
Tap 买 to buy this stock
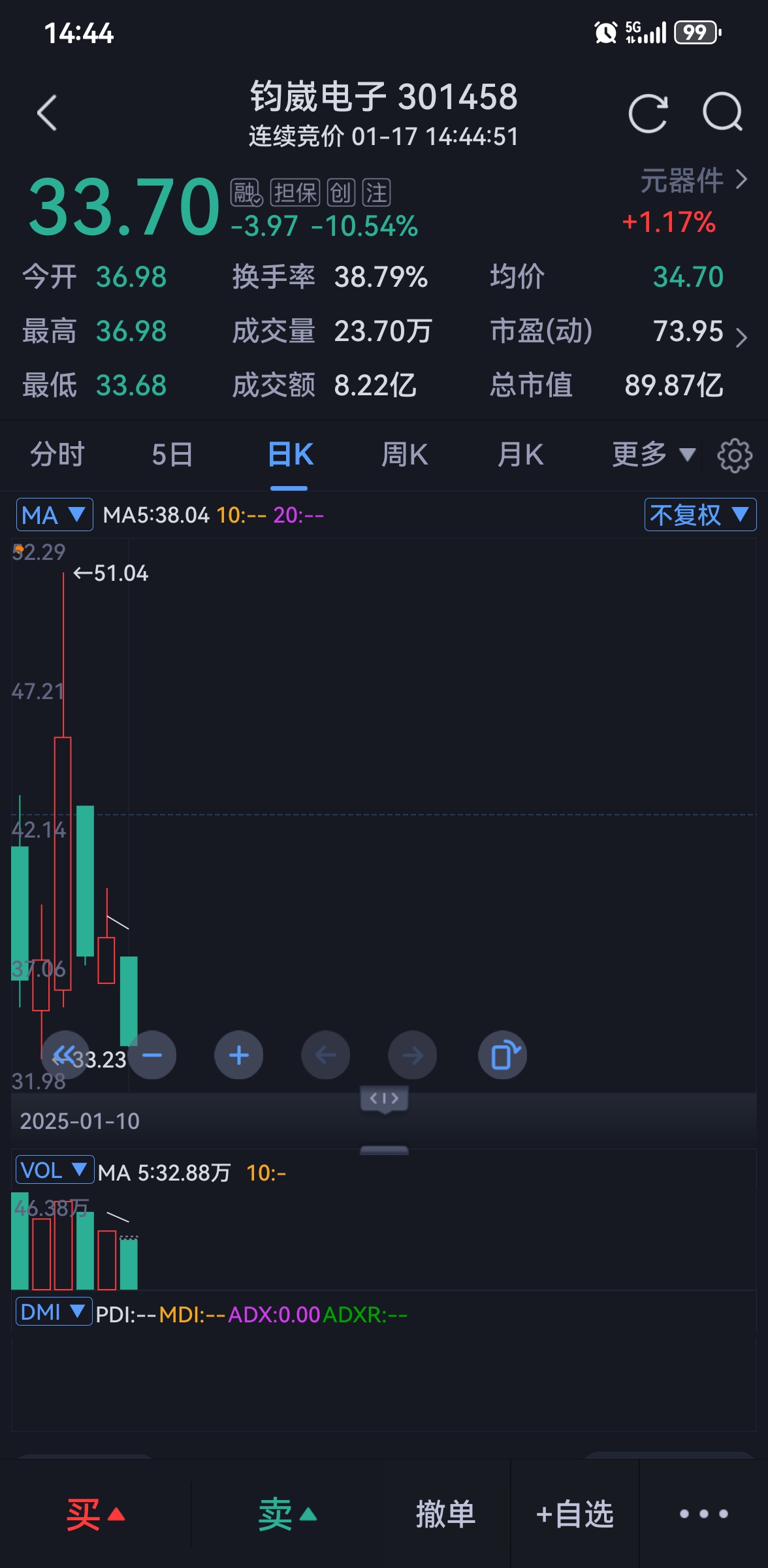pyautogui.click(x=95, y=1514)
